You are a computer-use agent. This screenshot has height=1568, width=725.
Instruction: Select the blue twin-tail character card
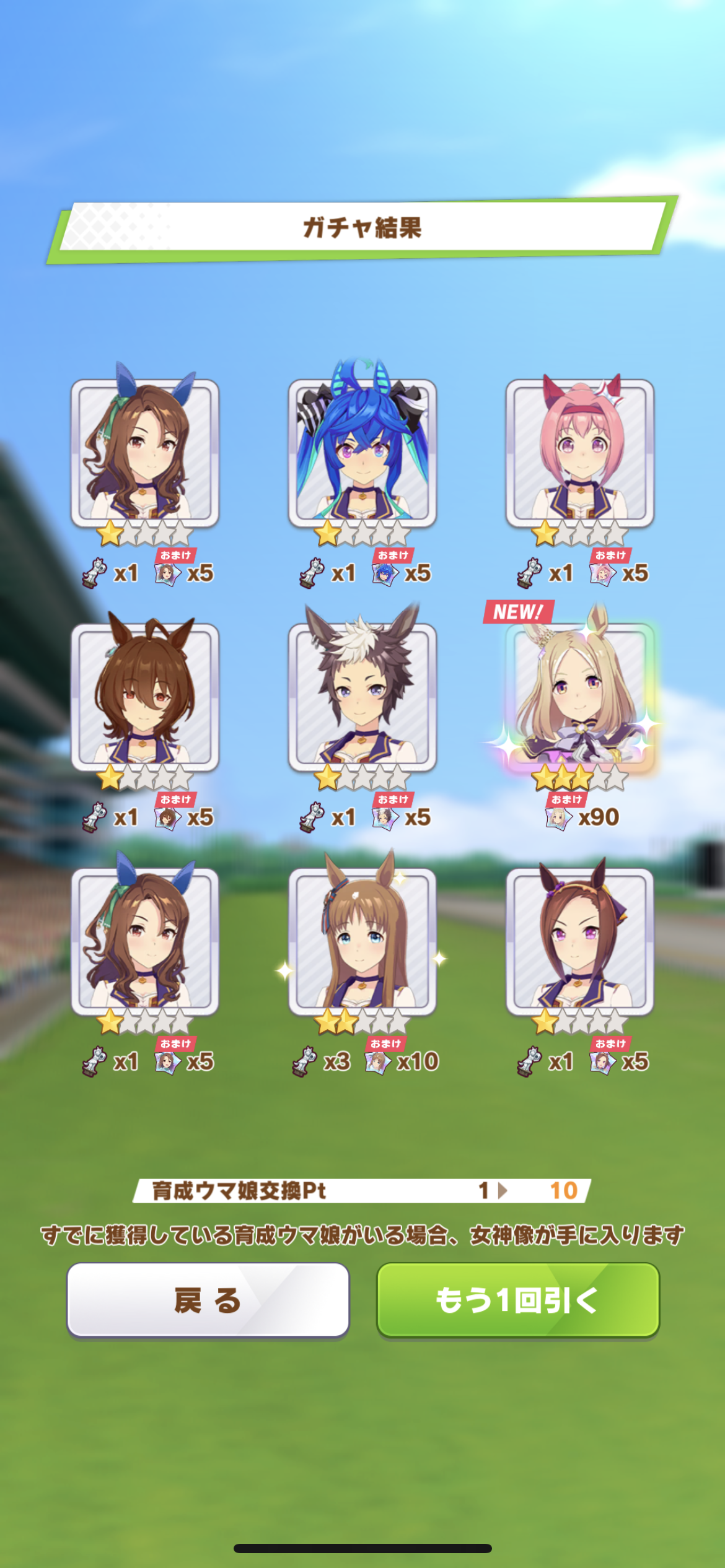[x=362, y=453]
